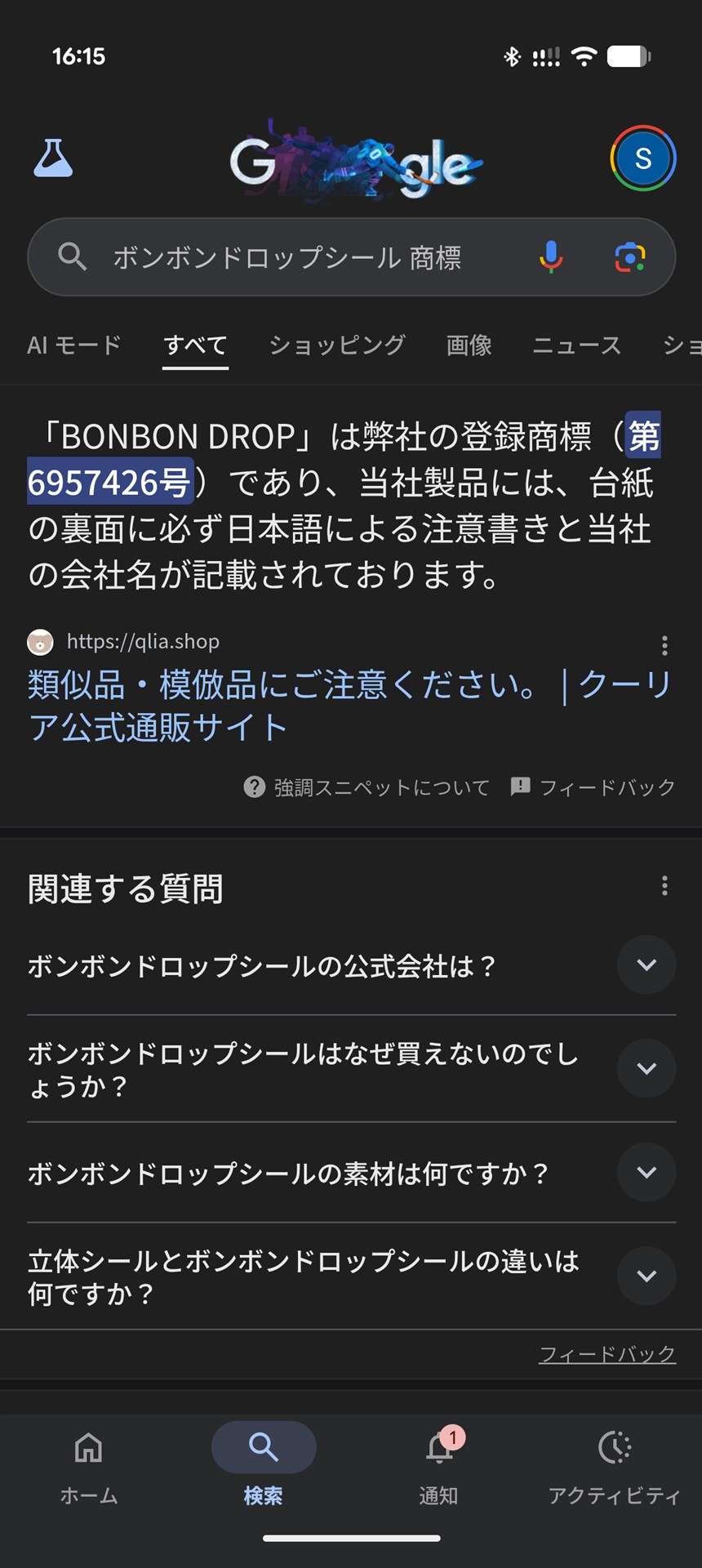Tap the qlia.shop site favicon
The image size is (702, 1568).
click(40, 643)
